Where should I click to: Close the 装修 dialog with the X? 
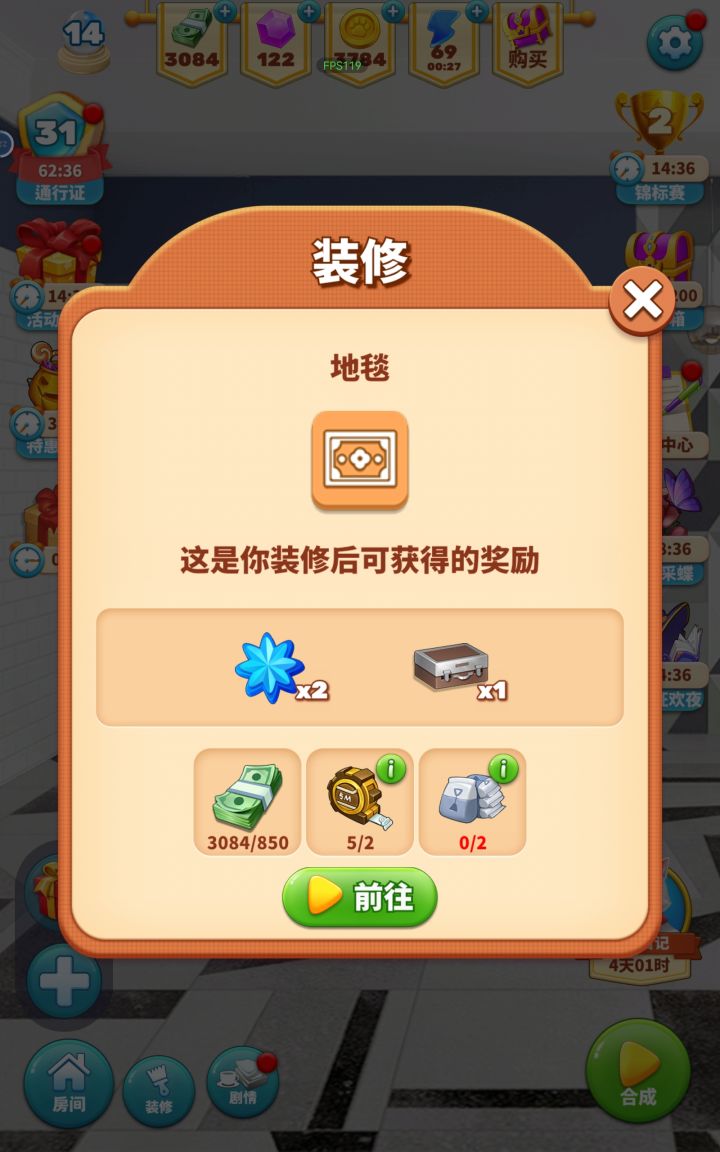pos(640,297)
